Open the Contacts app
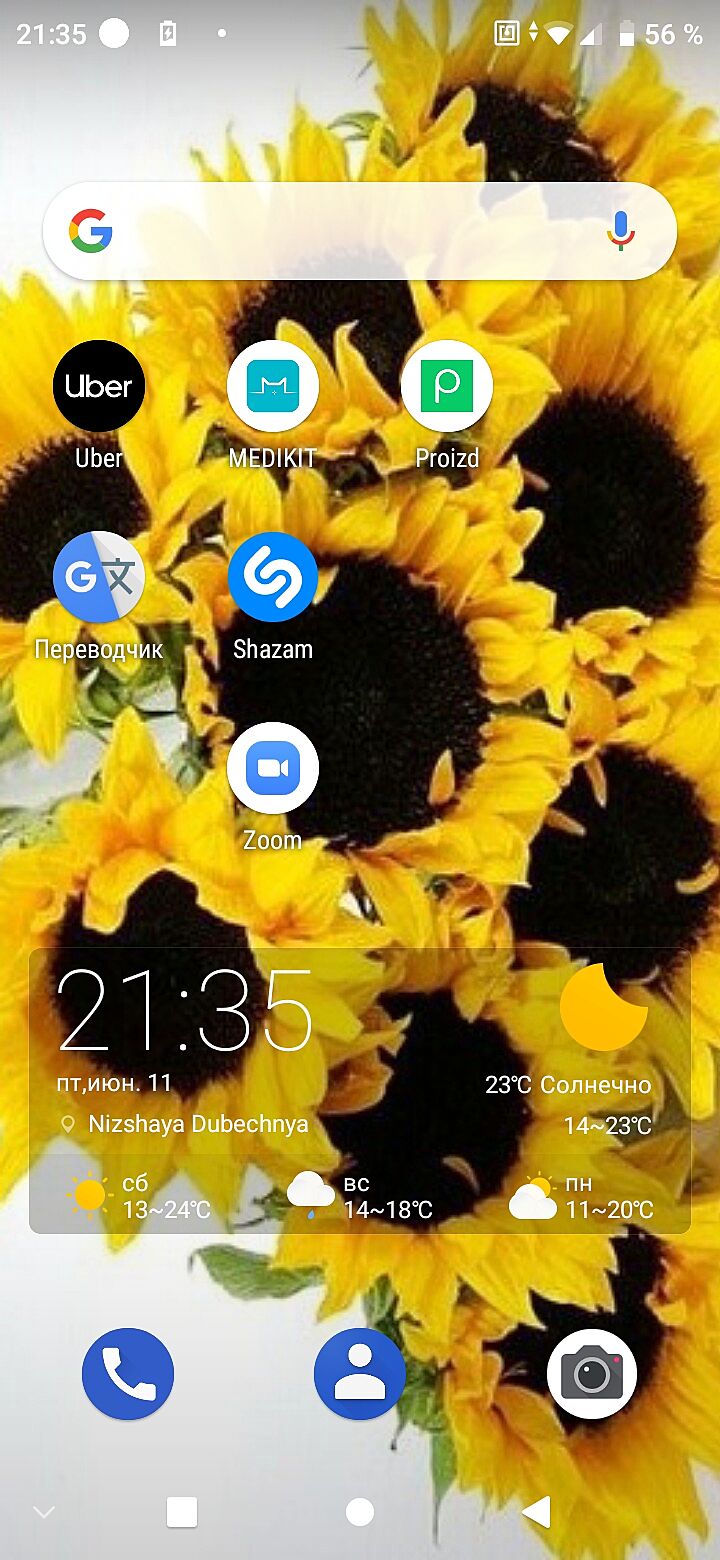The height and width of the screenshot is (1560, 720). 360,1374
